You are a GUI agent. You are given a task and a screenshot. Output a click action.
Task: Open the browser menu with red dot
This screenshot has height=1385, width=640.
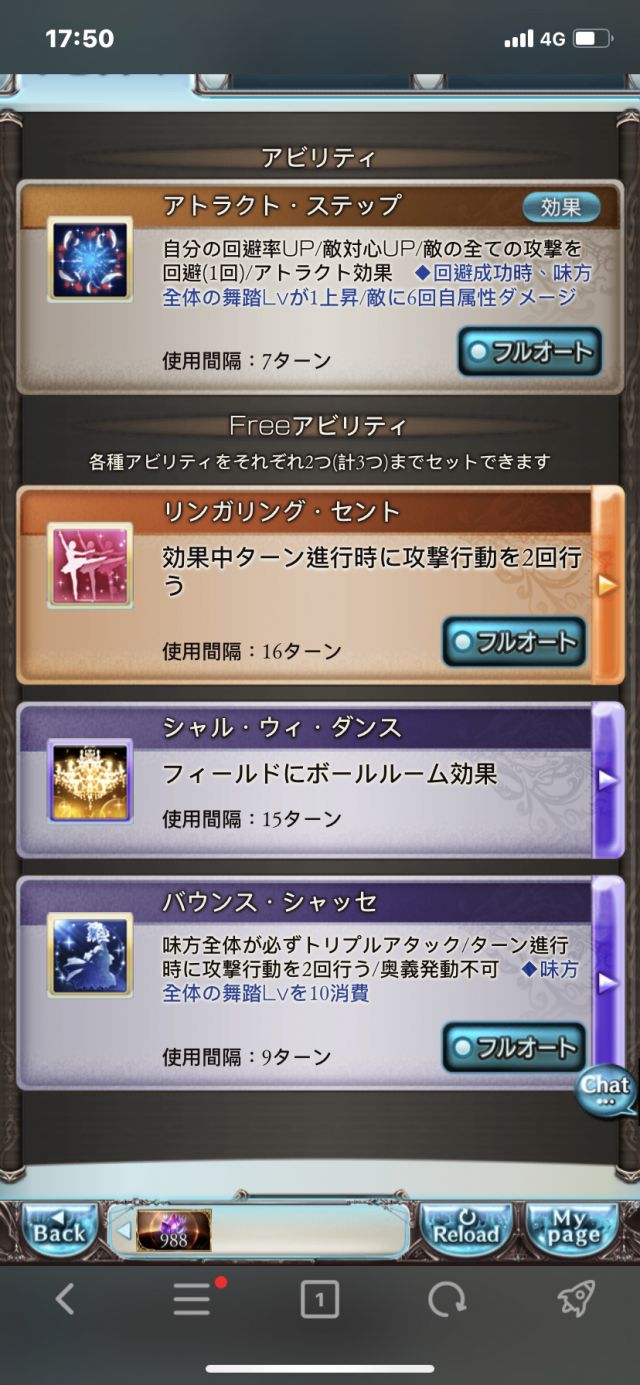[x=193, y=1300]
